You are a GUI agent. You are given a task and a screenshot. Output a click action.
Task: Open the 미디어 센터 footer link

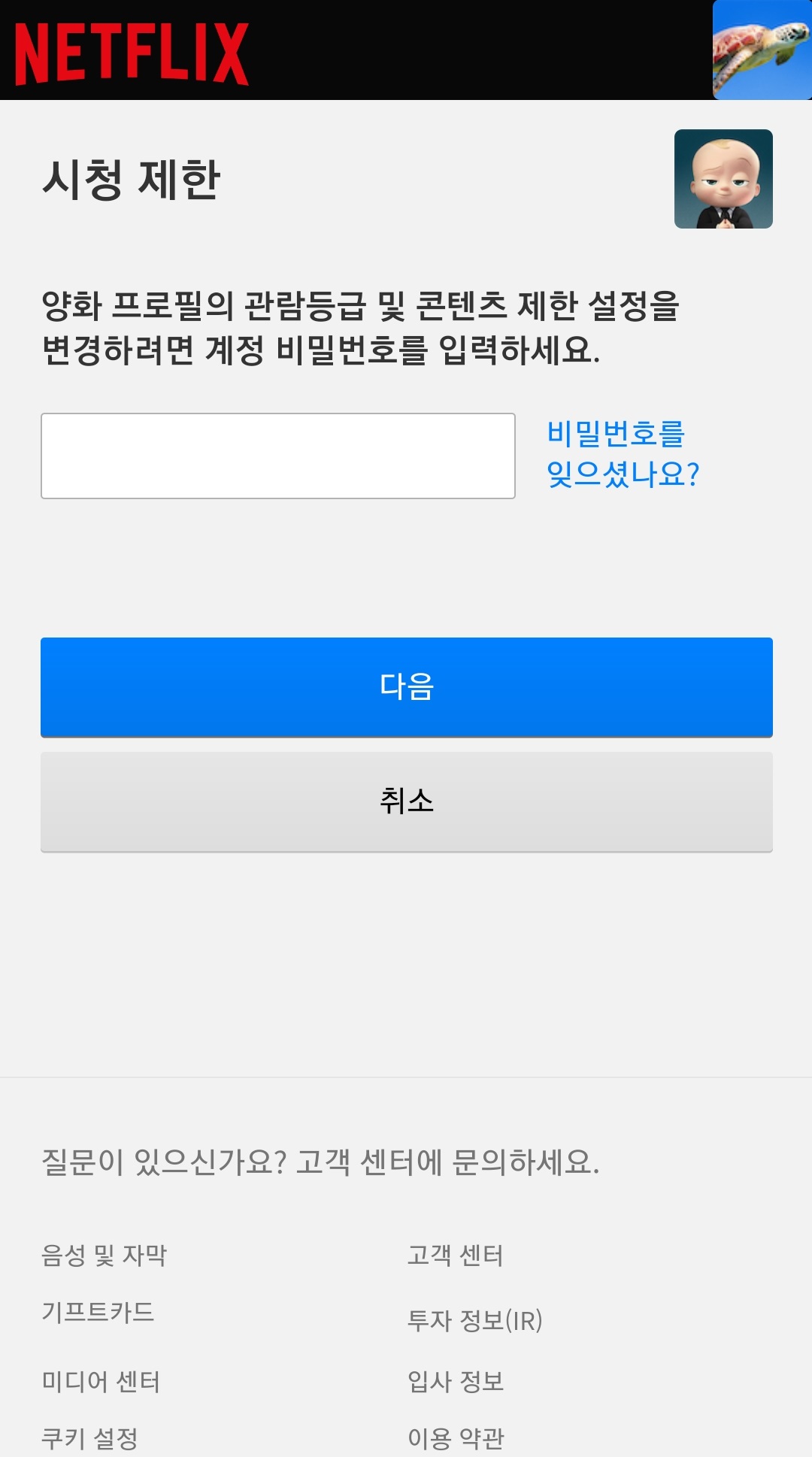pyautogui.click(x=101, y=1380)
